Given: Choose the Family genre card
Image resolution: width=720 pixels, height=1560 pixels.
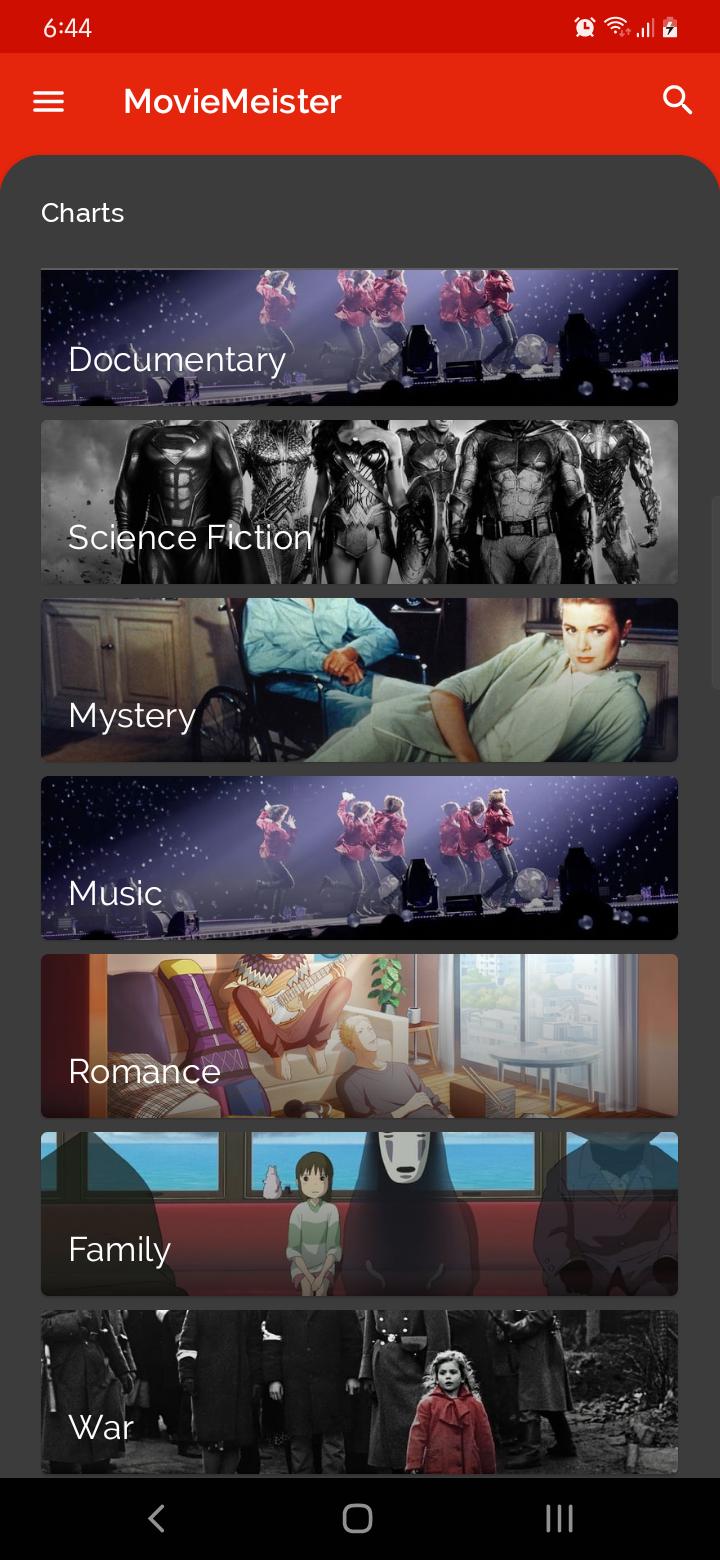Looking at the screenshot, I should 359,1214.
